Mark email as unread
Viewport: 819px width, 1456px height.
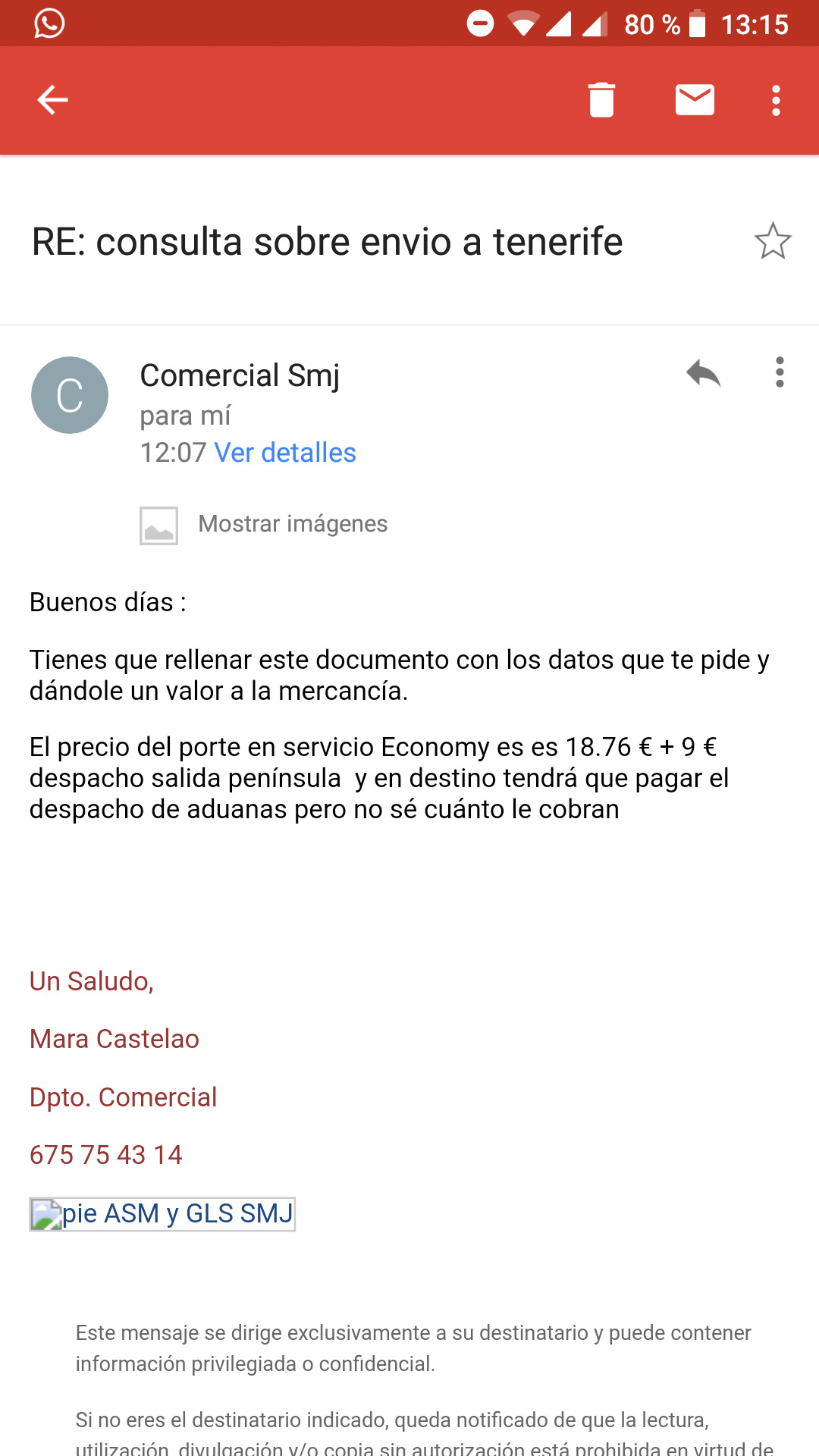(695, 100)
